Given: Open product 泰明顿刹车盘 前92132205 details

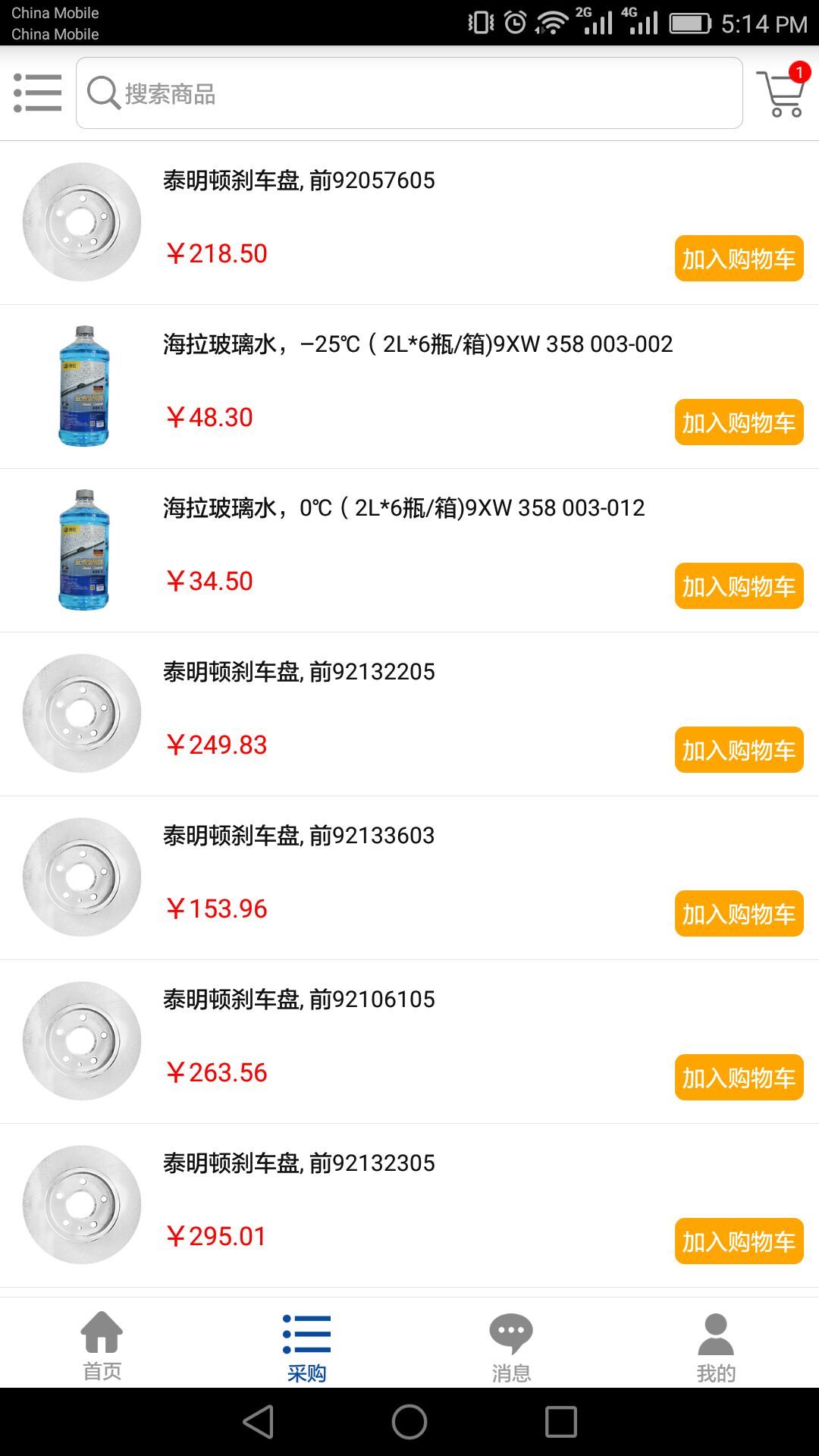Looking at the screenshot, I should [x=299, y=672].
